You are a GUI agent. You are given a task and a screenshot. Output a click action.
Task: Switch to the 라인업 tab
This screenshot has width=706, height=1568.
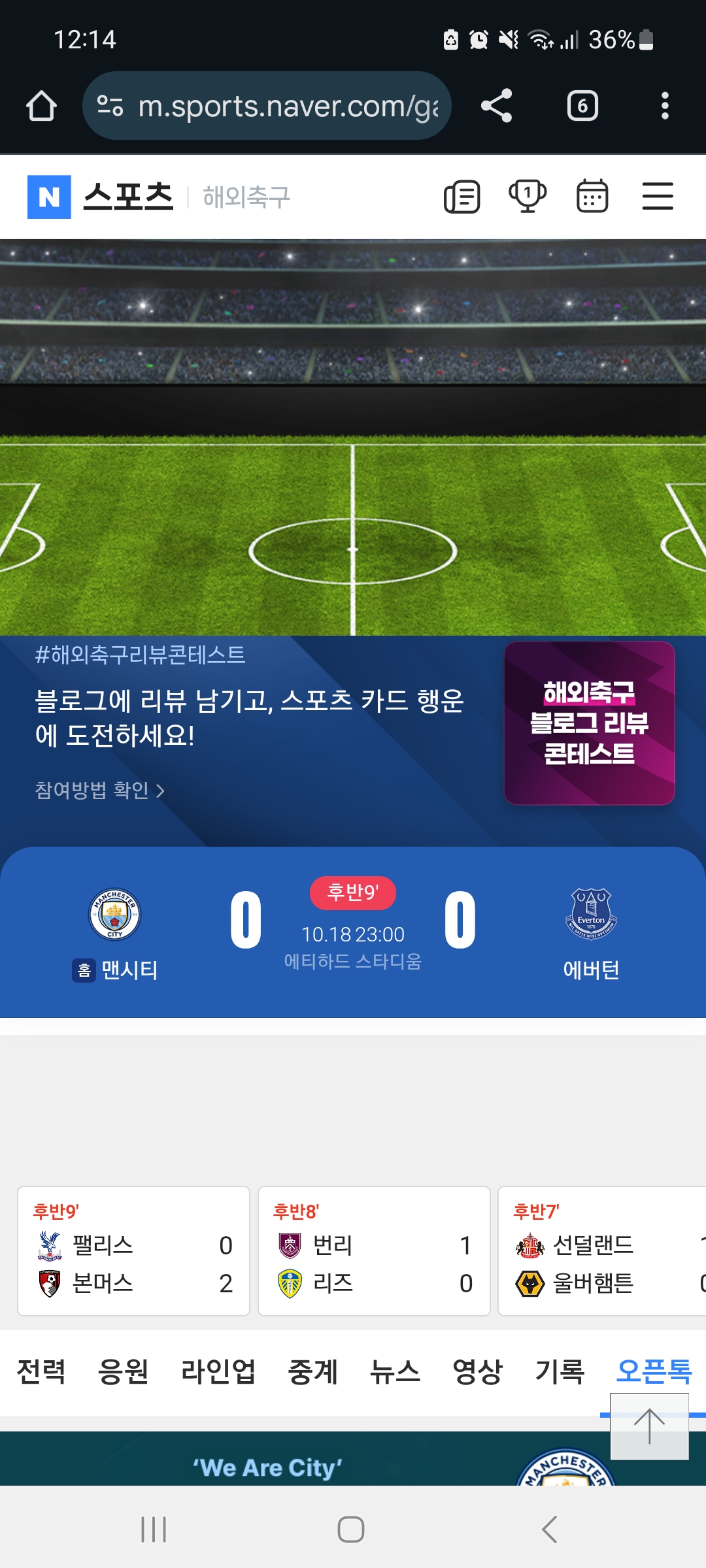[x=218, y=1371]
